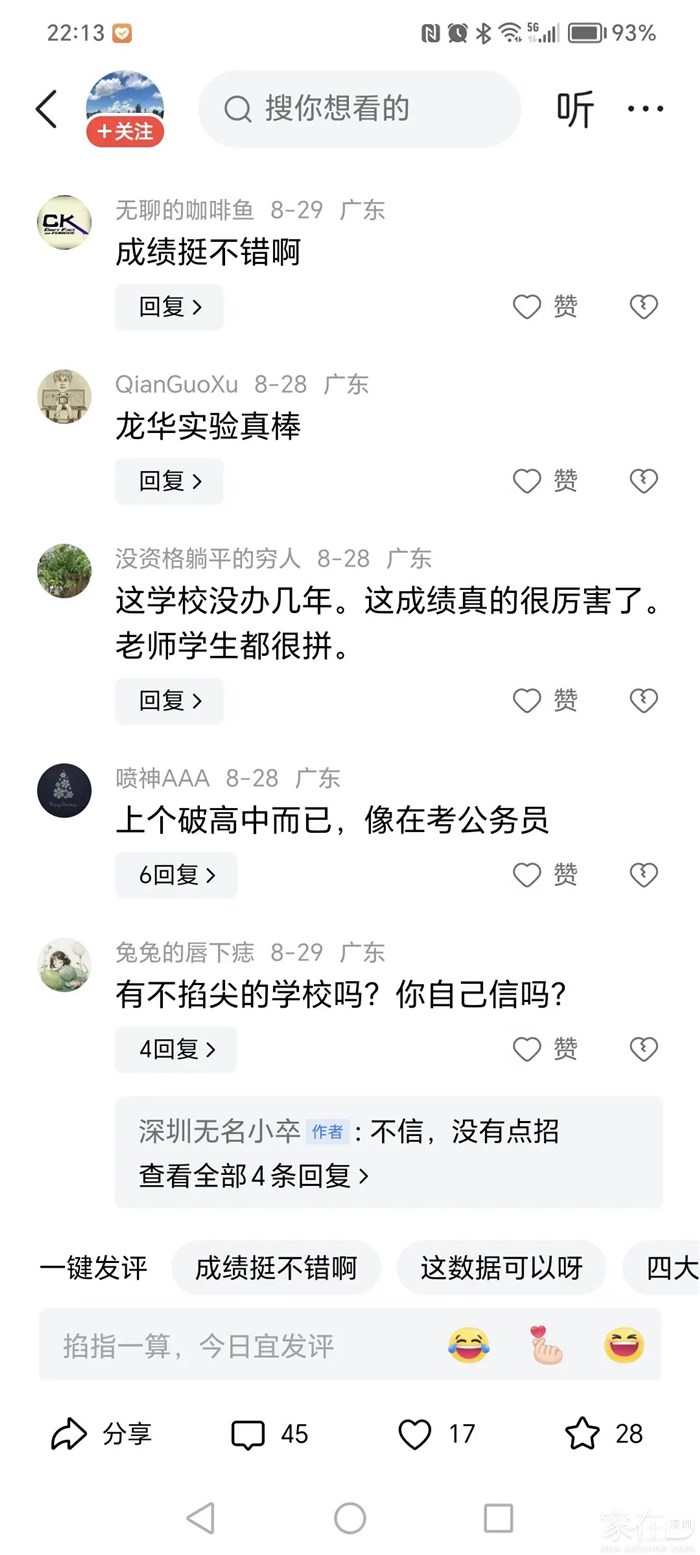Tap the 听 listen button
700x1555 pixels.
point(575,109)
